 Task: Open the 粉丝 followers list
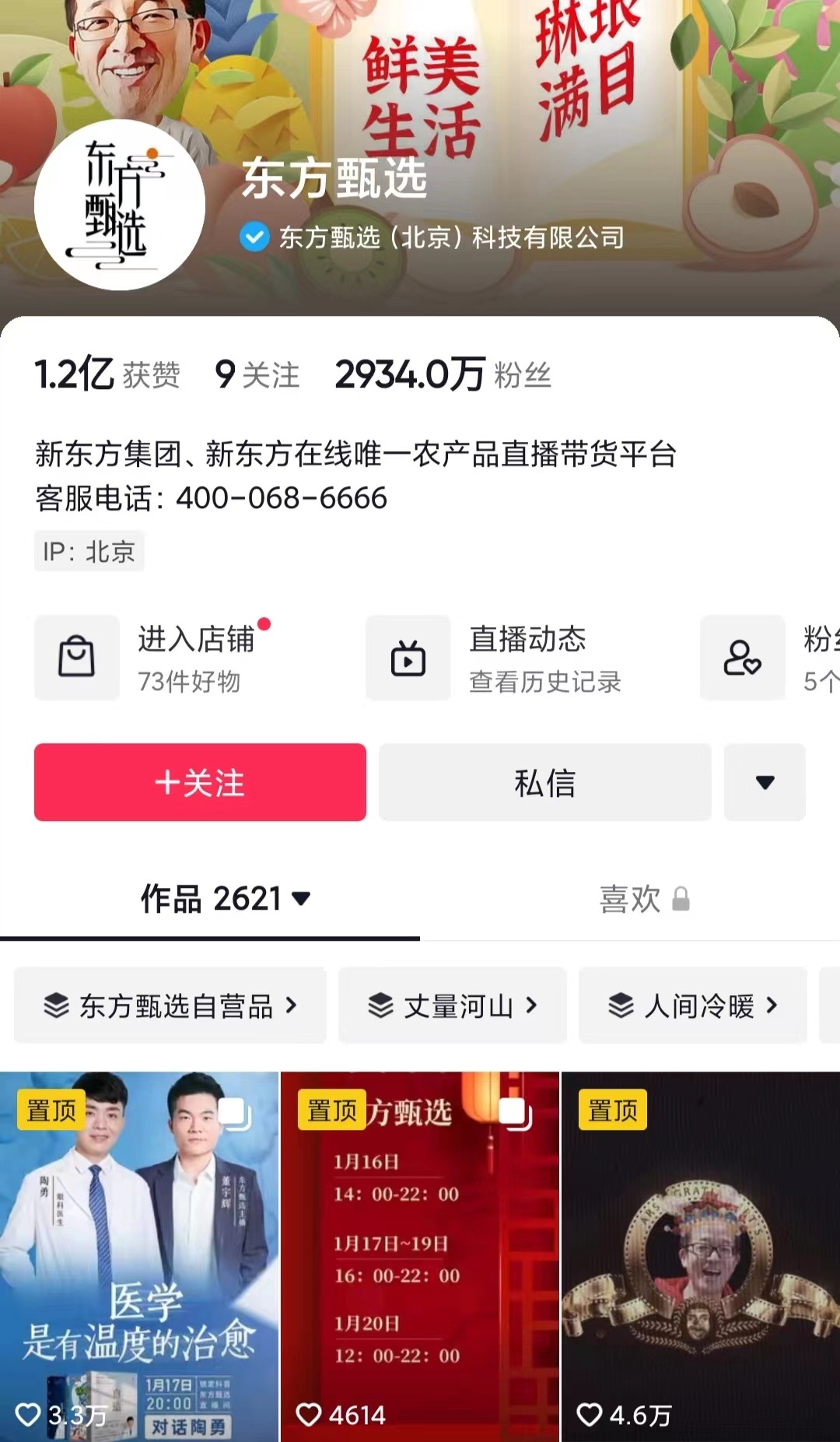coord(443,375)
